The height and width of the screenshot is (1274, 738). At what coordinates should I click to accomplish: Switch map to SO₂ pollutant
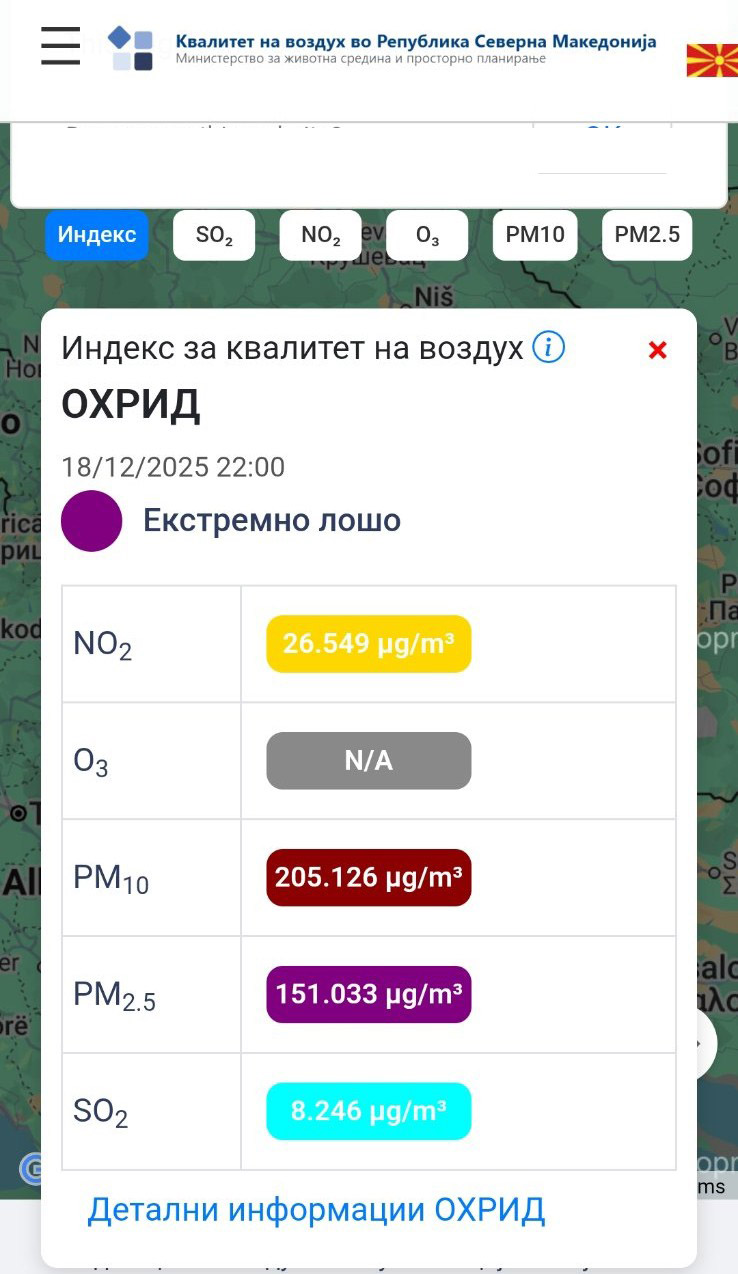214,235
